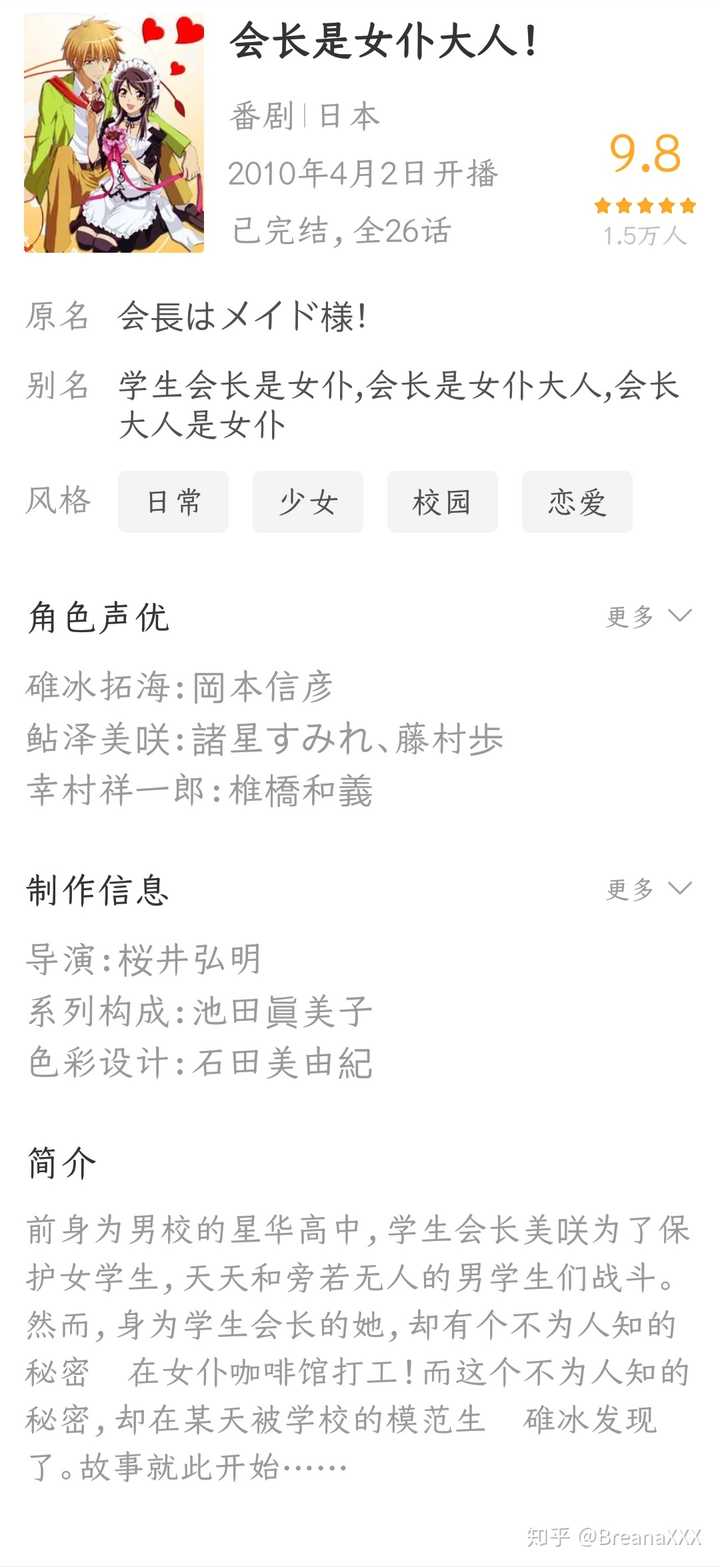Click the 1.5万人 rating count
Viewport: 720px width, 1567px height.
(646, 234)
